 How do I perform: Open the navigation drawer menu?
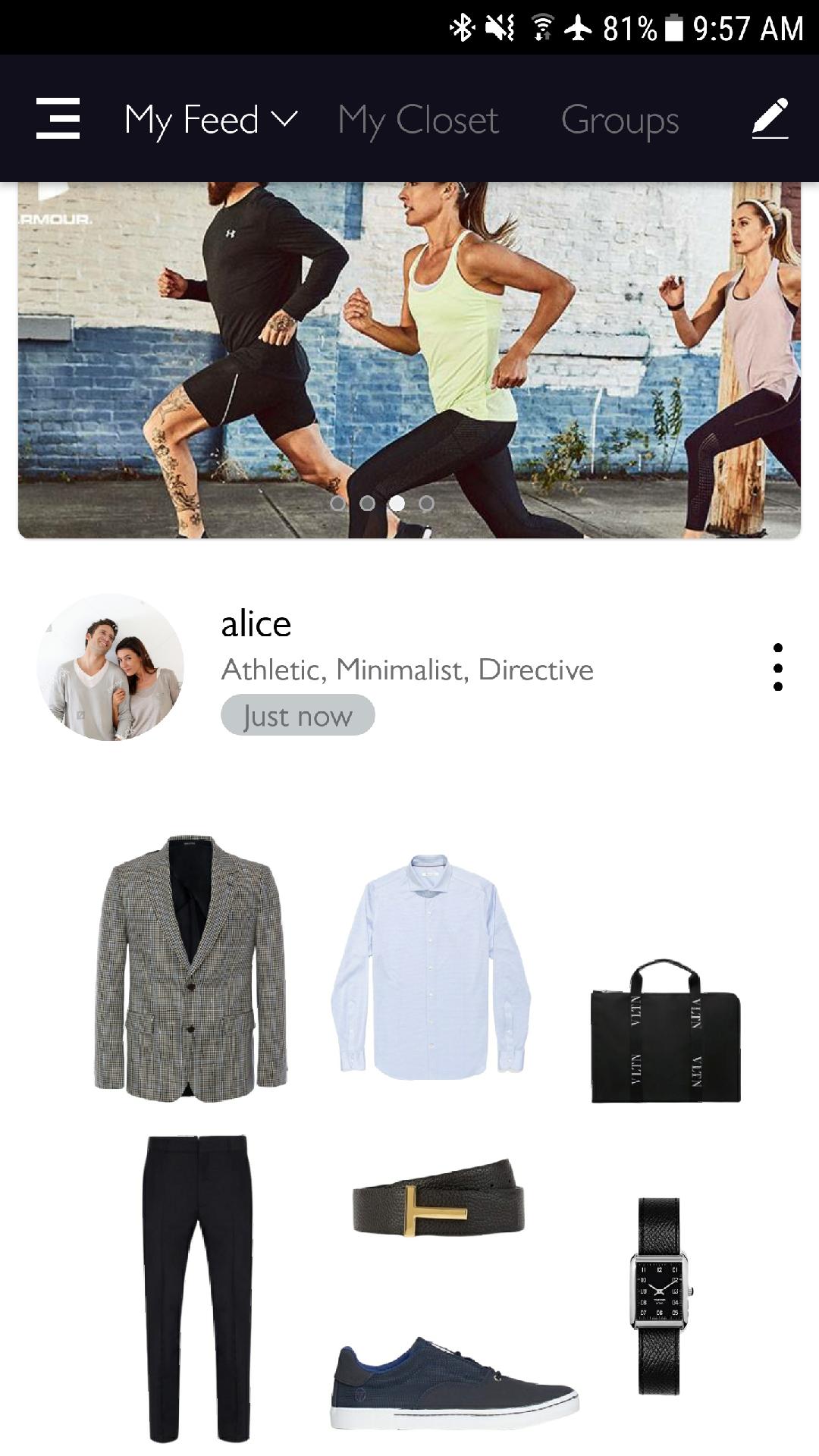(x=58, y=119)
